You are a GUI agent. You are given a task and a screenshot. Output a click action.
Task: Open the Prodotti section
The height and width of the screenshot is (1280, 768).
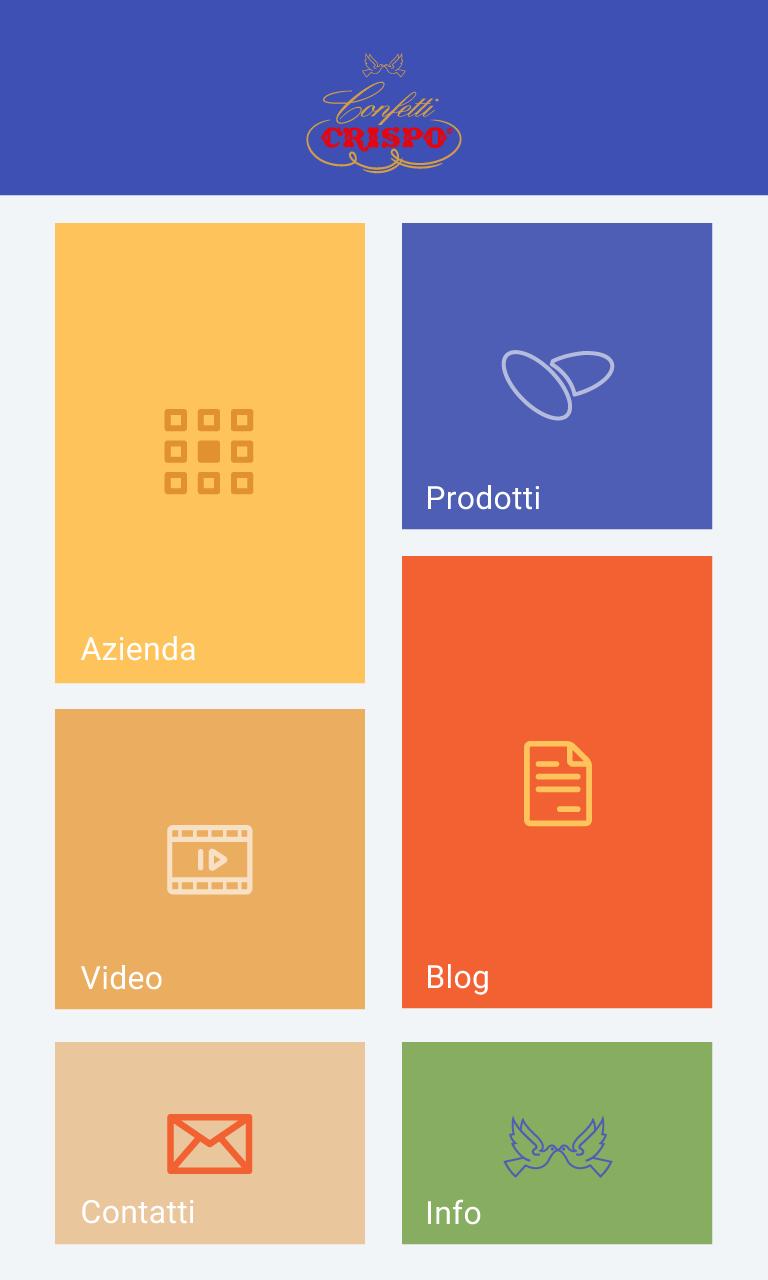[557, 376]
